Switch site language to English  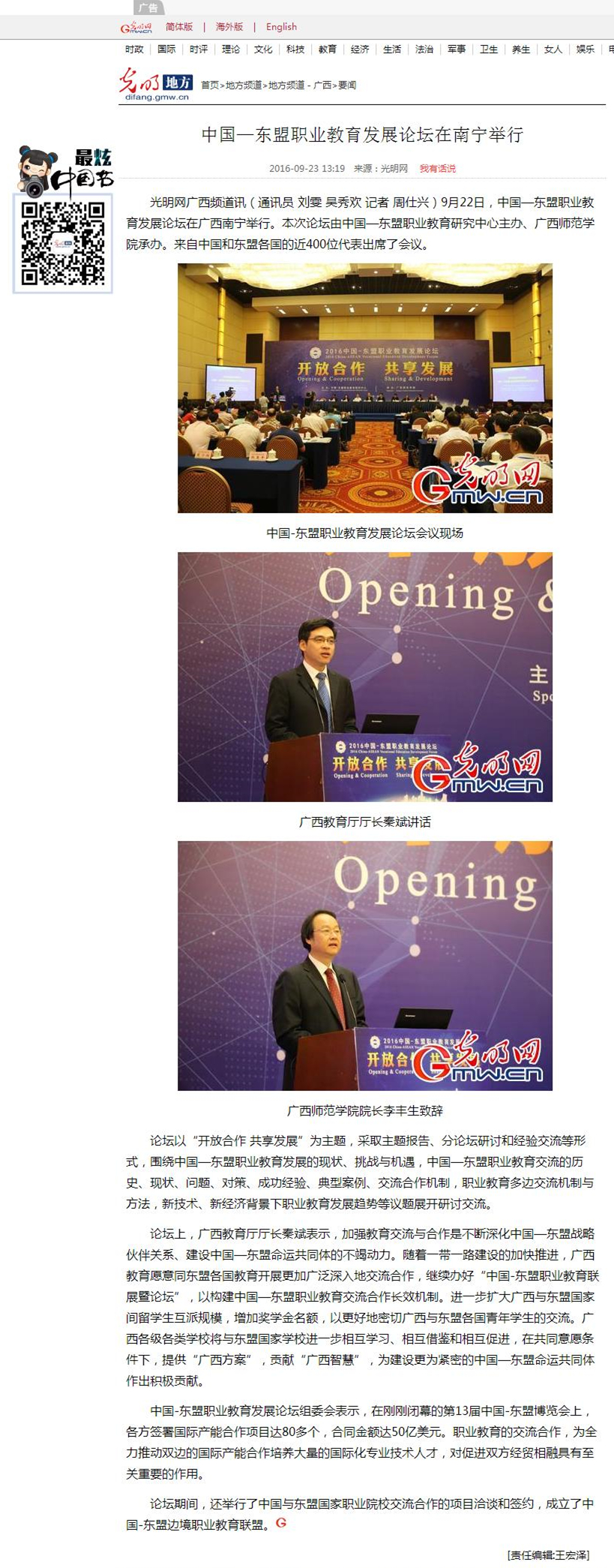(x=281, y=27)
